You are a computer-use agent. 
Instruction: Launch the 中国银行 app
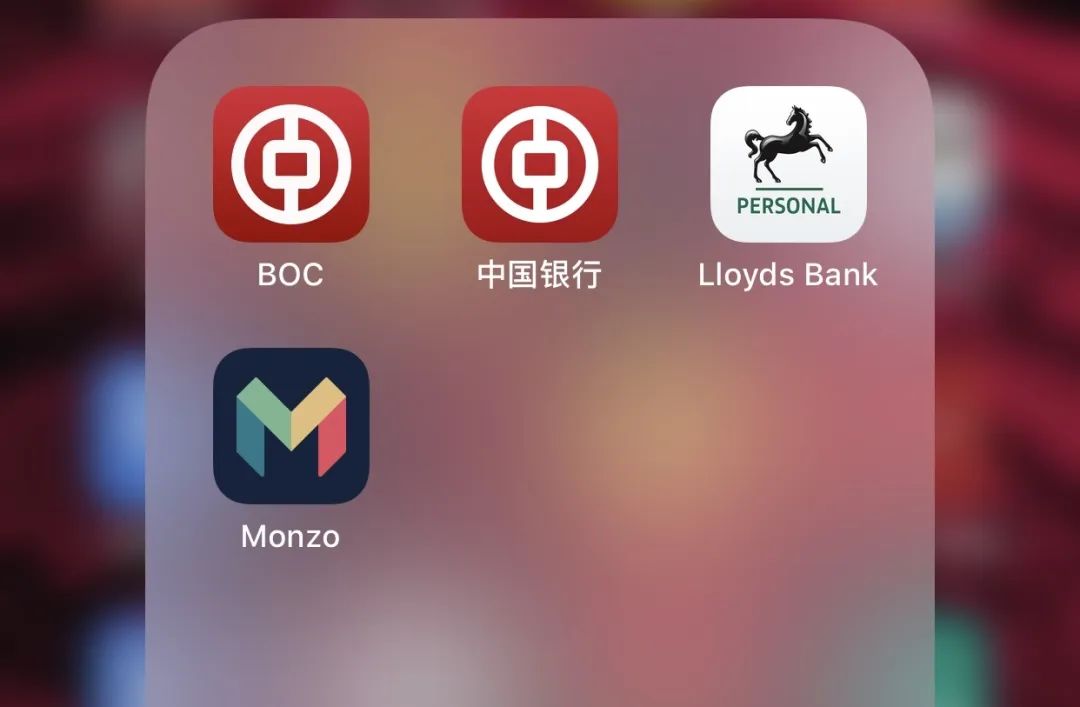pos(540,164)
